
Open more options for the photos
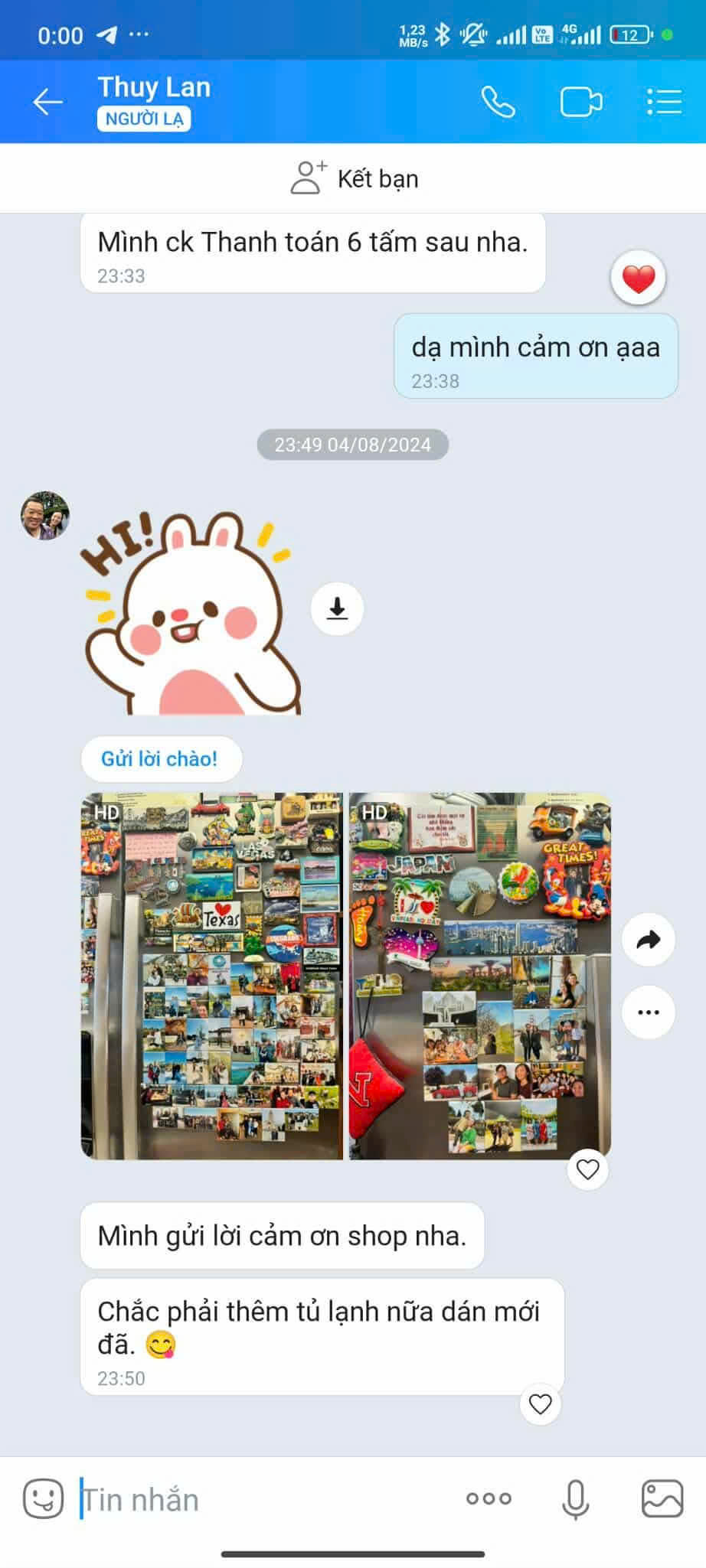pos(649,1012)
